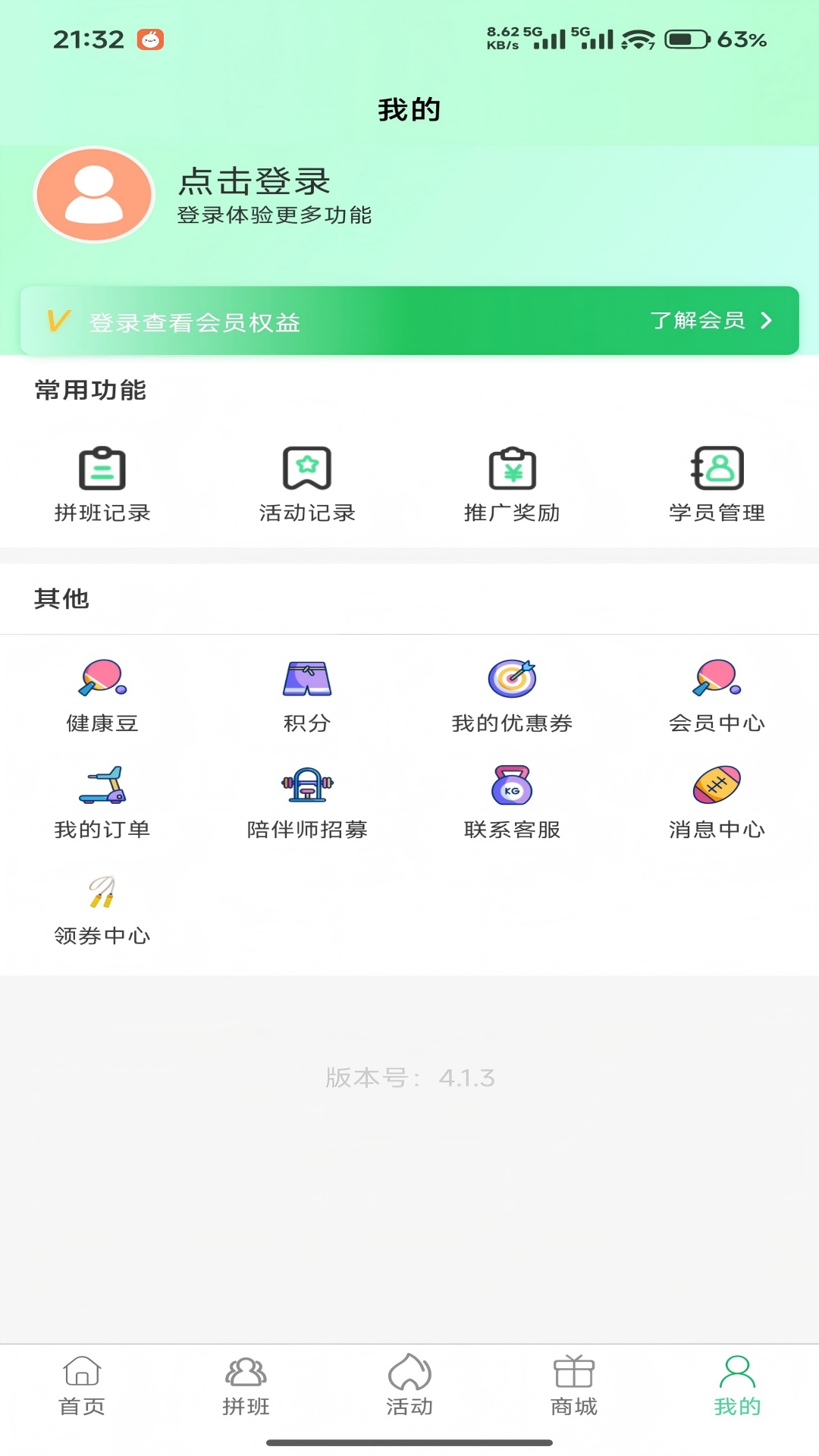Image resolution: width=819 pixels, height=1456 pixels.
Task: Tap 点击登录 to log in
Action: [254, 182]
